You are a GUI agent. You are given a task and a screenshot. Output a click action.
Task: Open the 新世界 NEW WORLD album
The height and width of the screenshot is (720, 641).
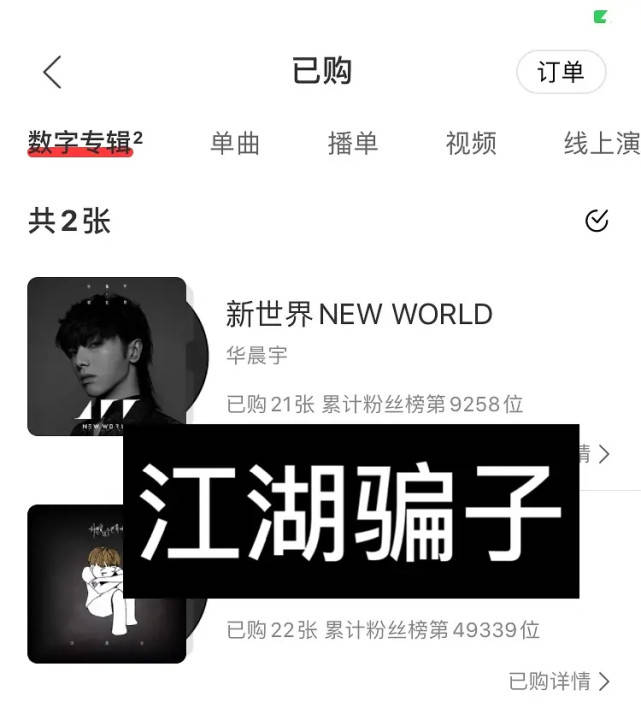(358, 314)
